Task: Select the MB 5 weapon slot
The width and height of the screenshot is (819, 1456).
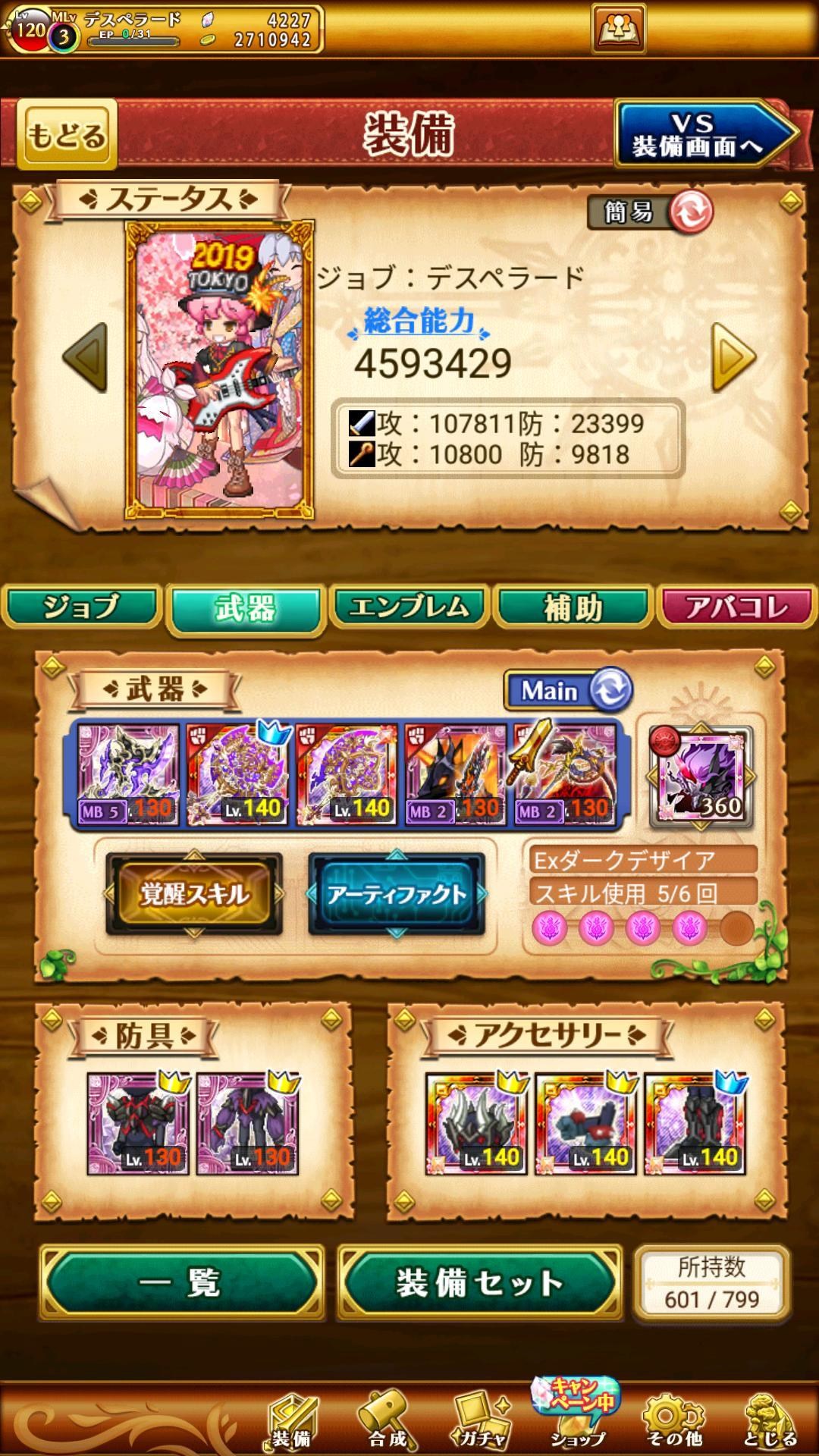Action: tap(127, 774)
